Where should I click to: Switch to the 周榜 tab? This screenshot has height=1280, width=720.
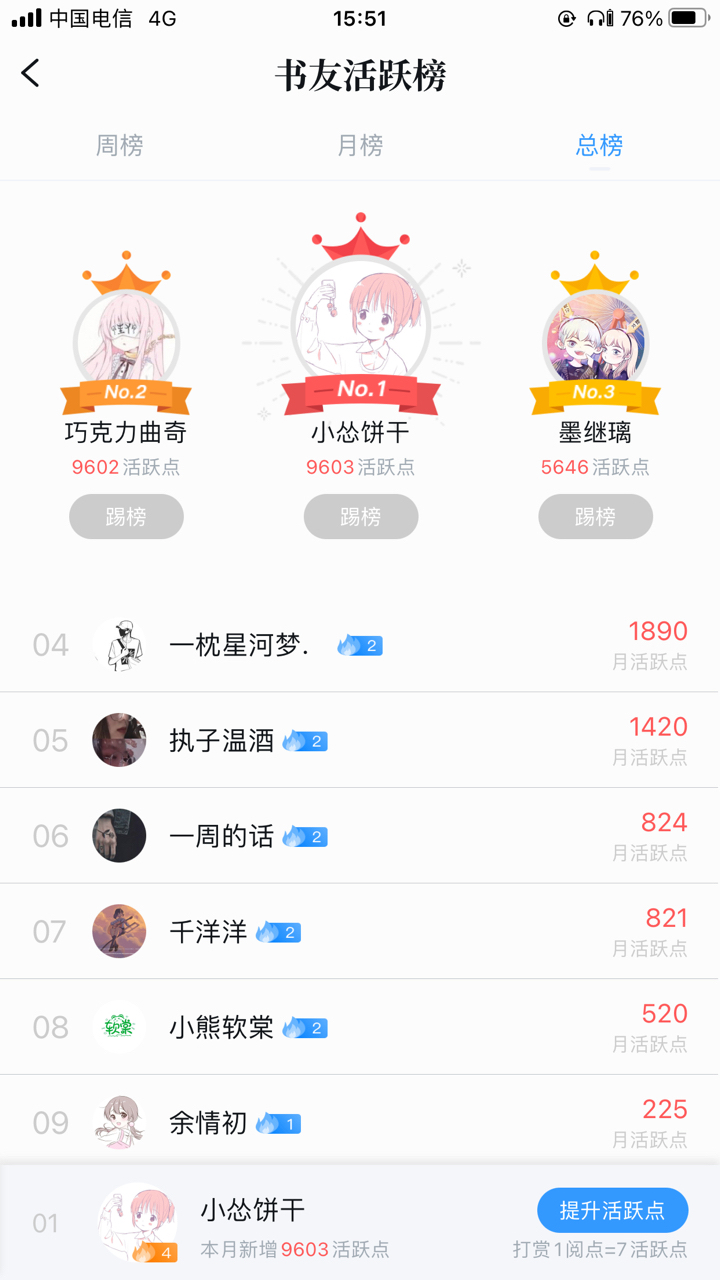120,146
